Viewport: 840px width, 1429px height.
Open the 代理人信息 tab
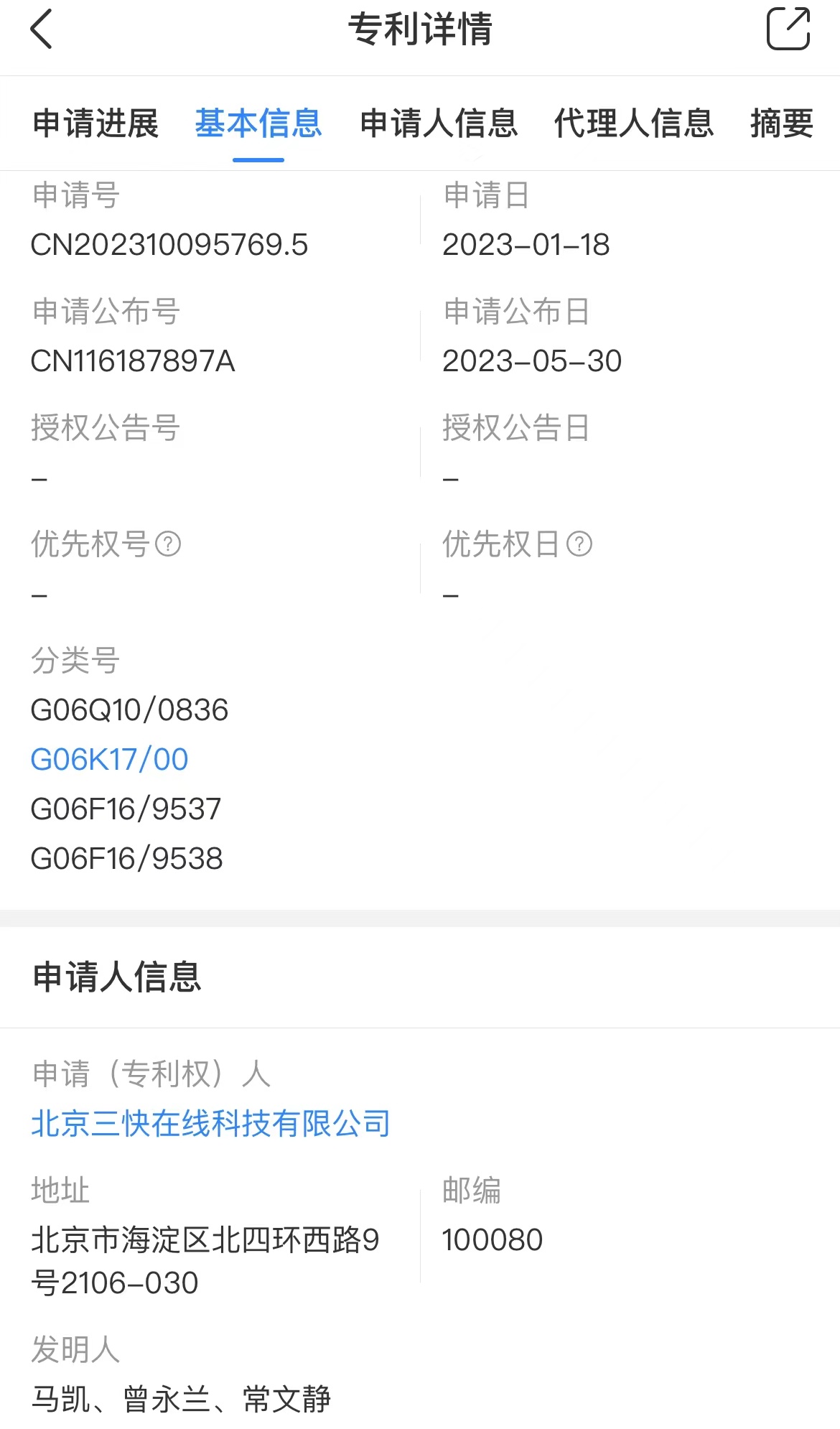634,123
